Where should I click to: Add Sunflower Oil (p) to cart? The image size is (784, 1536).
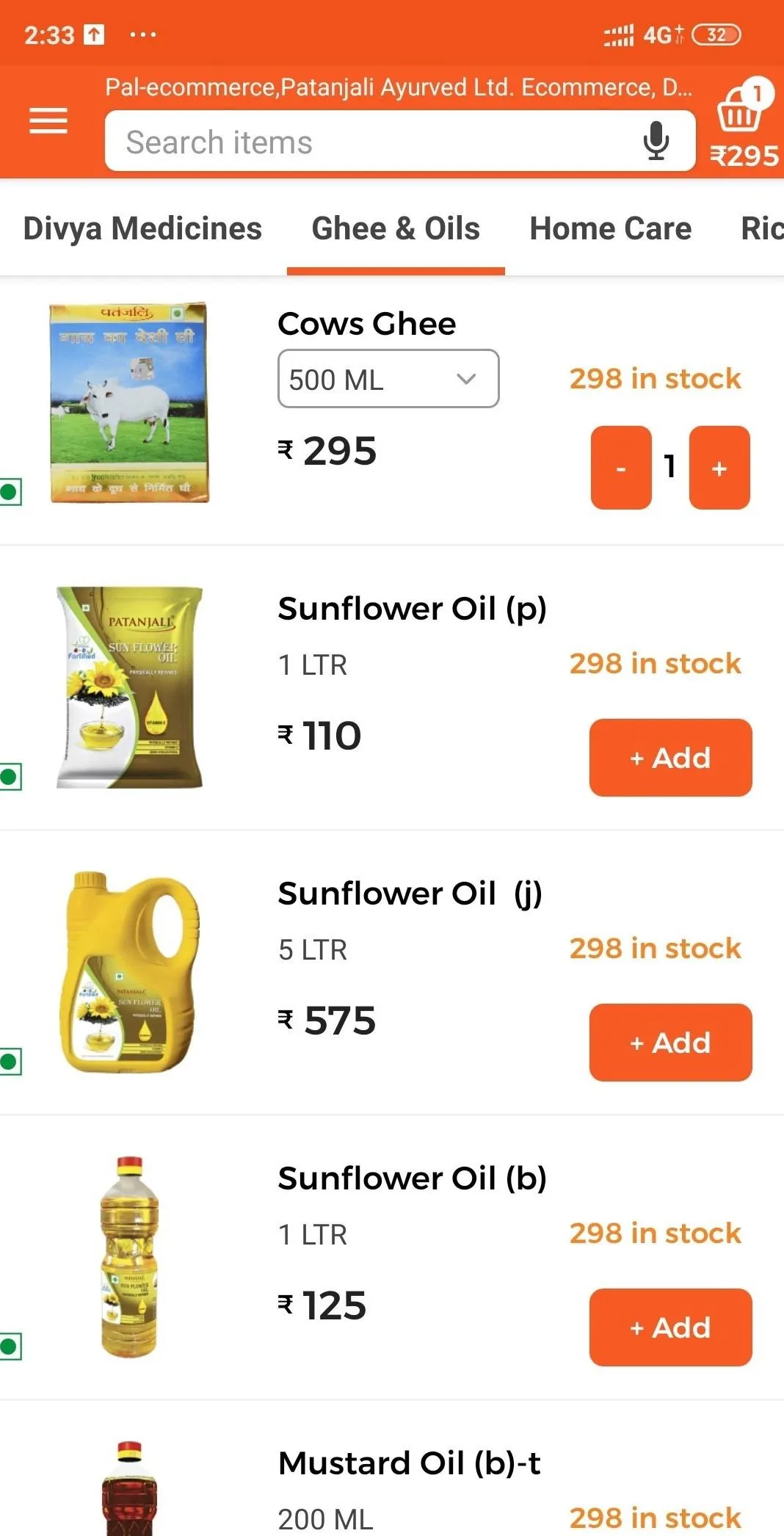click(x=670, y=758)
